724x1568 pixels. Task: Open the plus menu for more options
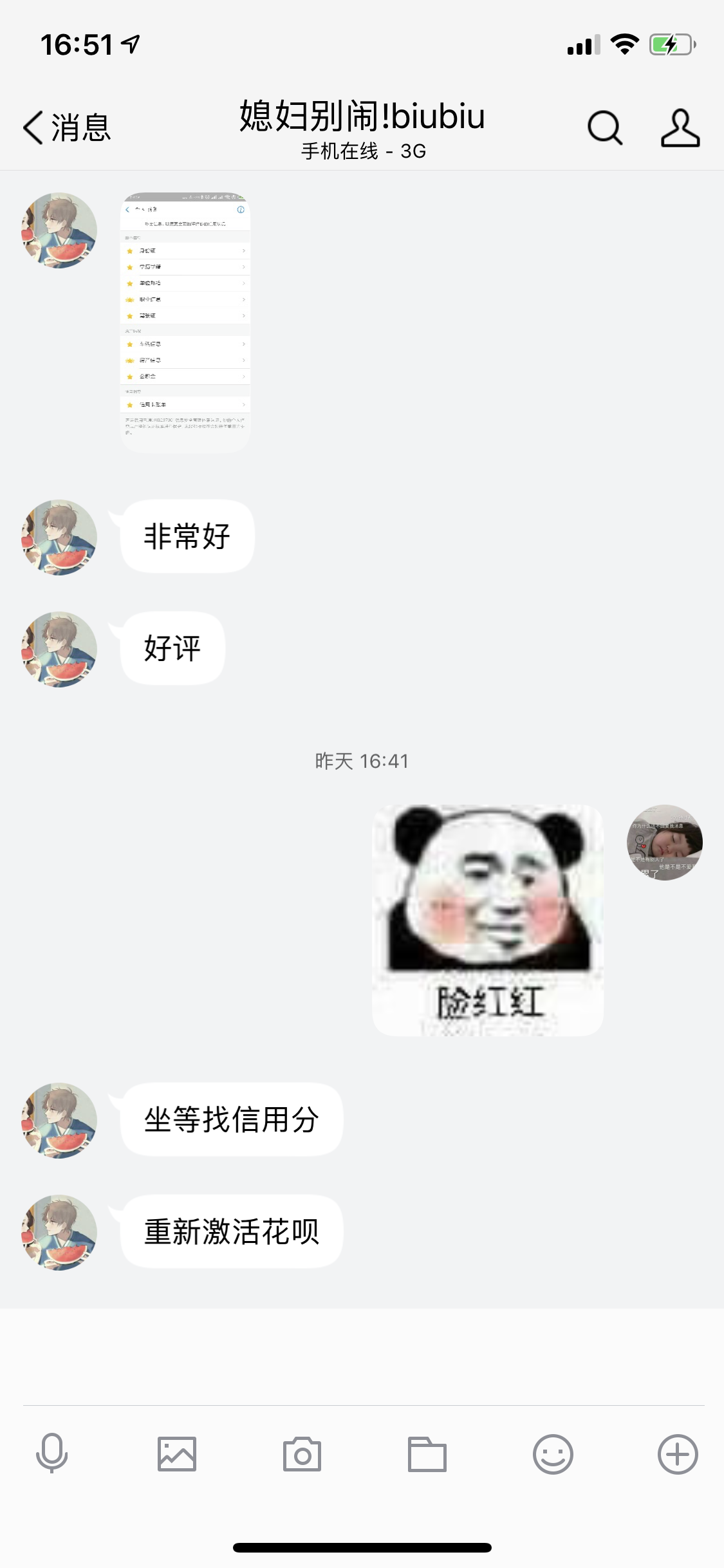678,1453
